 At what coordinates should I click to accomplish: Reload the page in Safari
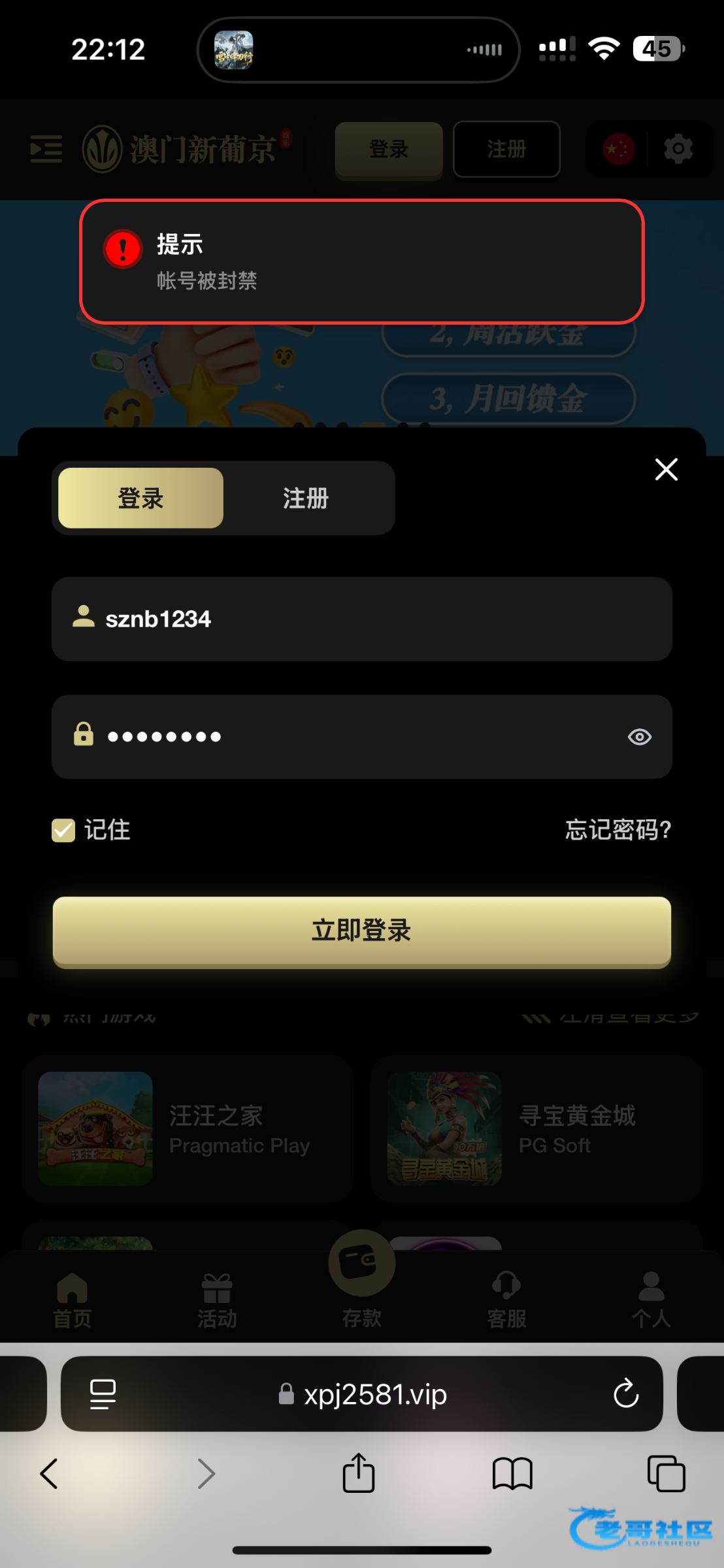[x=625, y=1394]
